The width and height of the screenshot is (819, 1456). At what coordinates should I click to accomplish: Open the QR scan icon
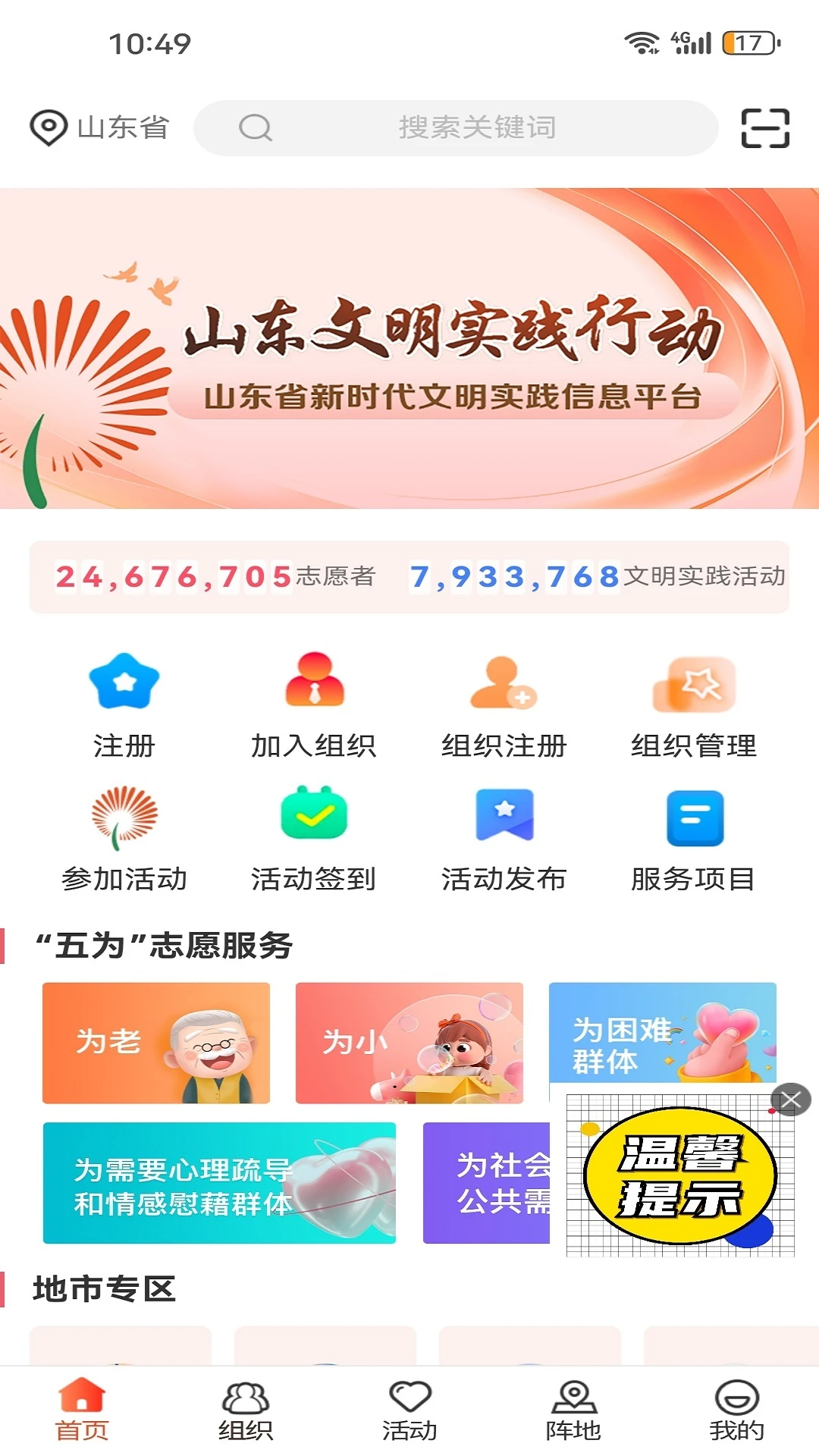click(764, 127)
